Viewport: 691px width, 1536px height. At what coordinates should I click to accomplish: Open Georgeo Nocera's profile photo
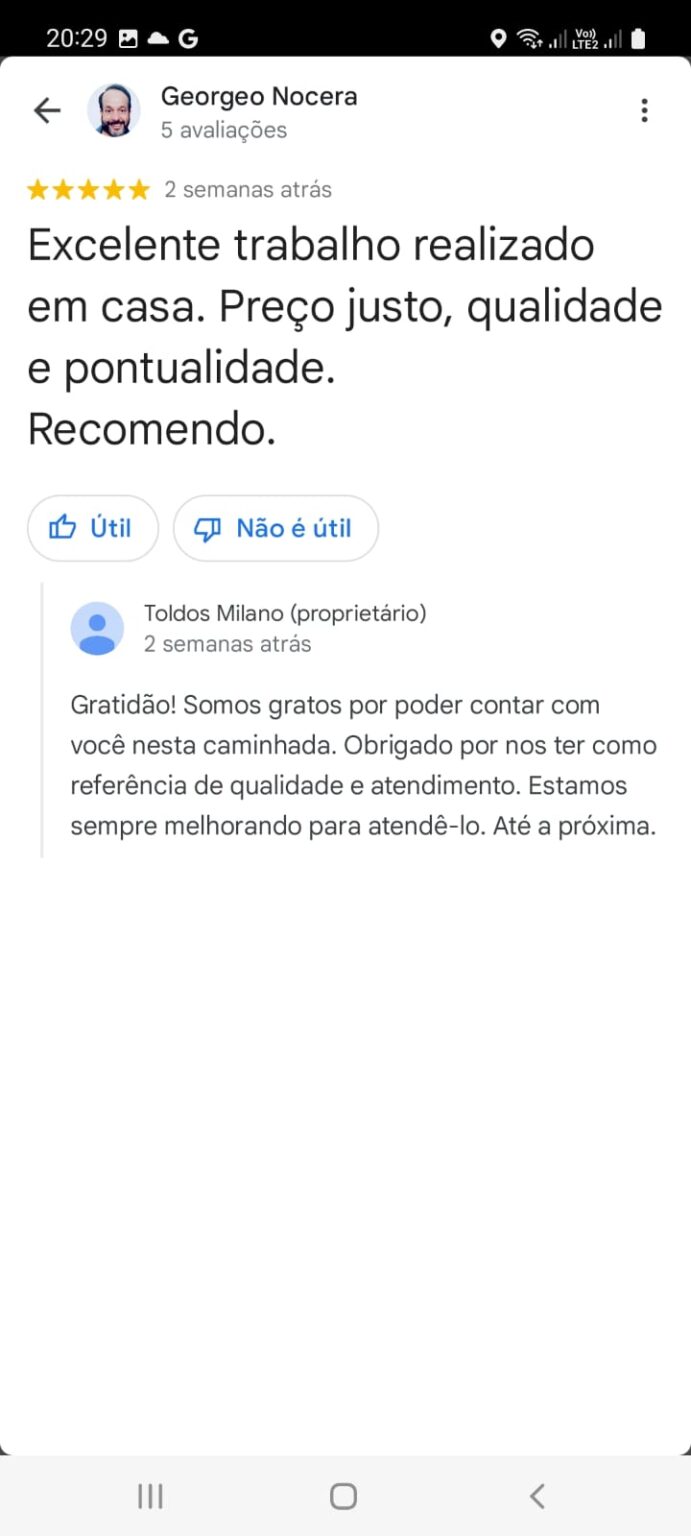click(x=113, y=110)
